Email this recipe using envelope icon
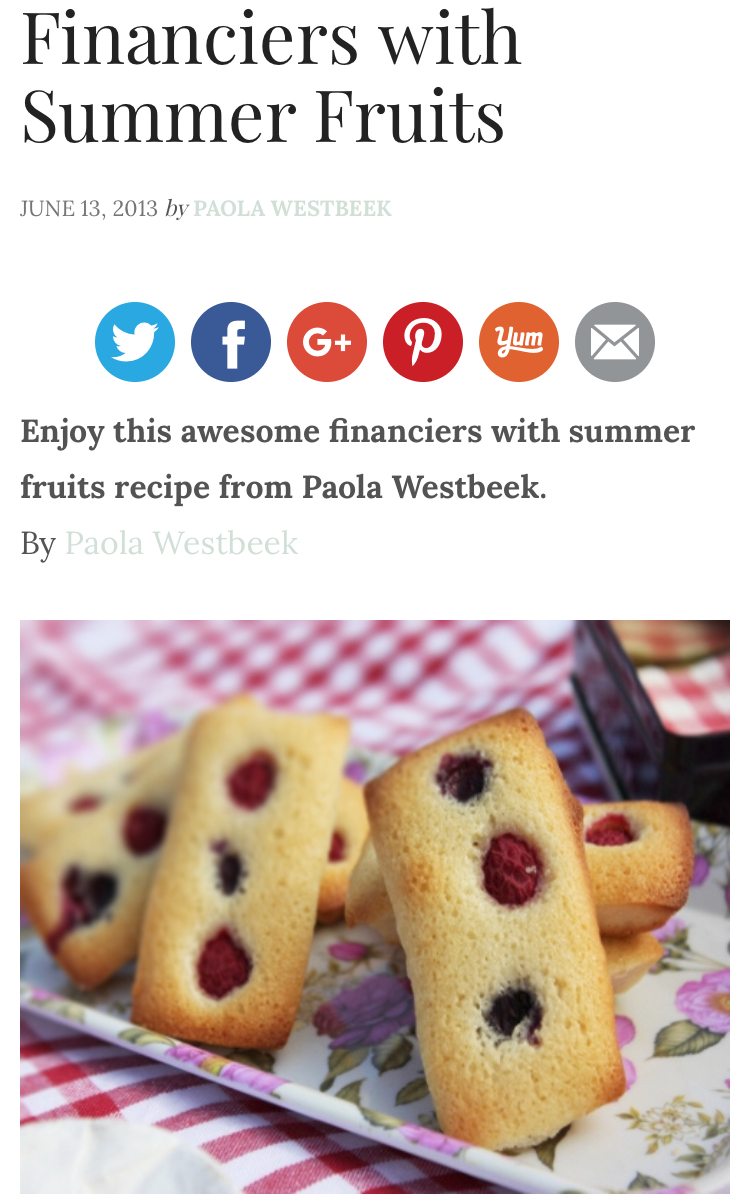 [615, 342]
